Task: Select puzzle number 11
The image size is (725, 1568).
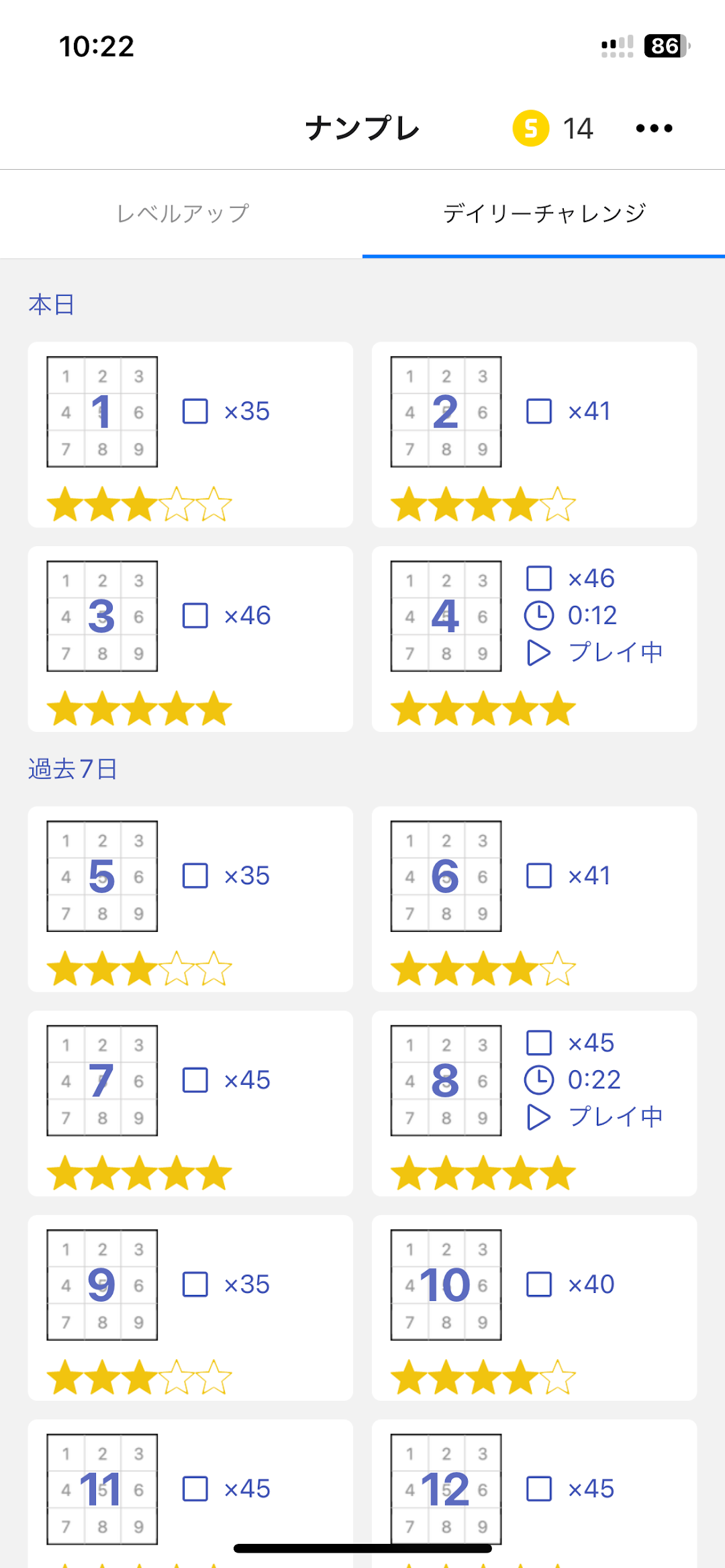Action: (x=191, y=1494)
